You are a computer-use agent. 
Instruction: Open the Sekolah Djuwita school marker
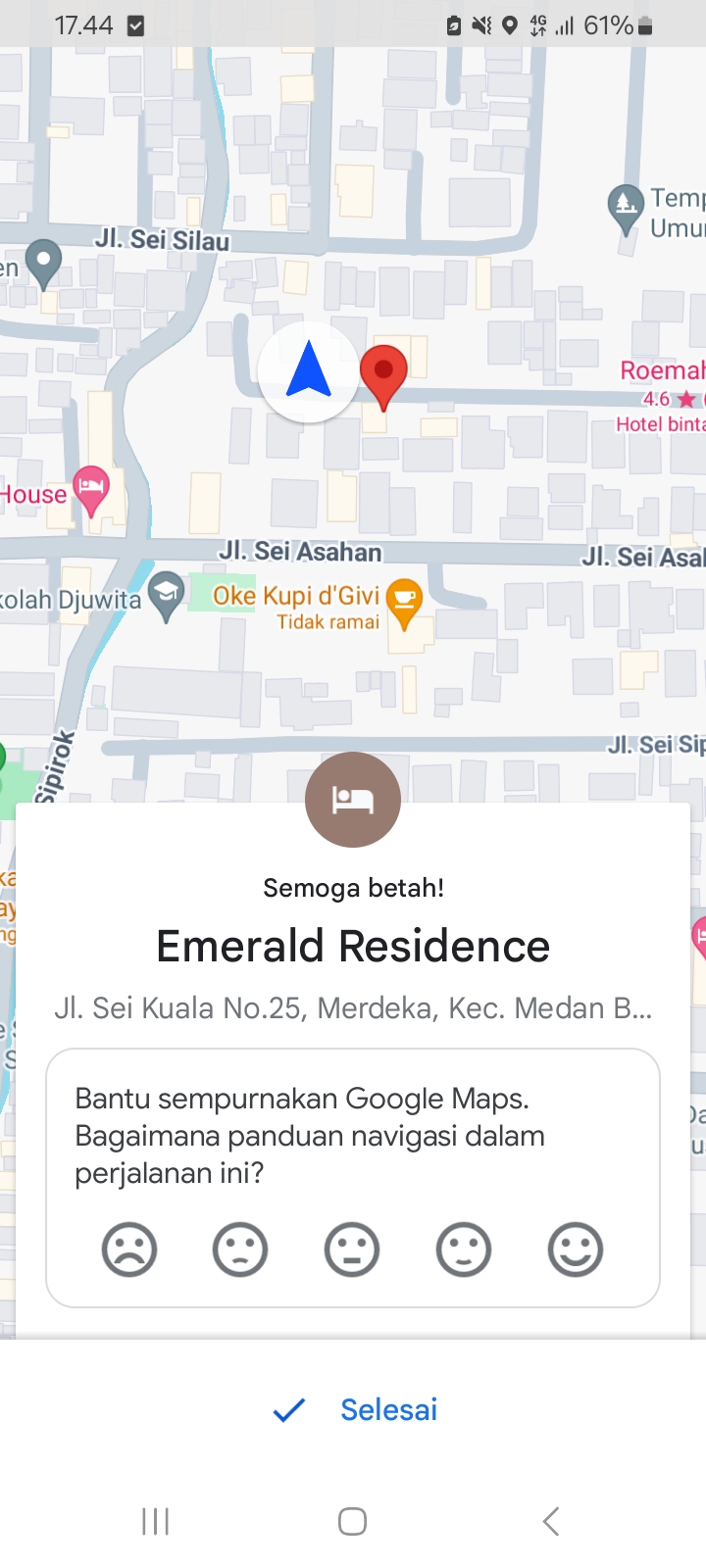[167, 595]
